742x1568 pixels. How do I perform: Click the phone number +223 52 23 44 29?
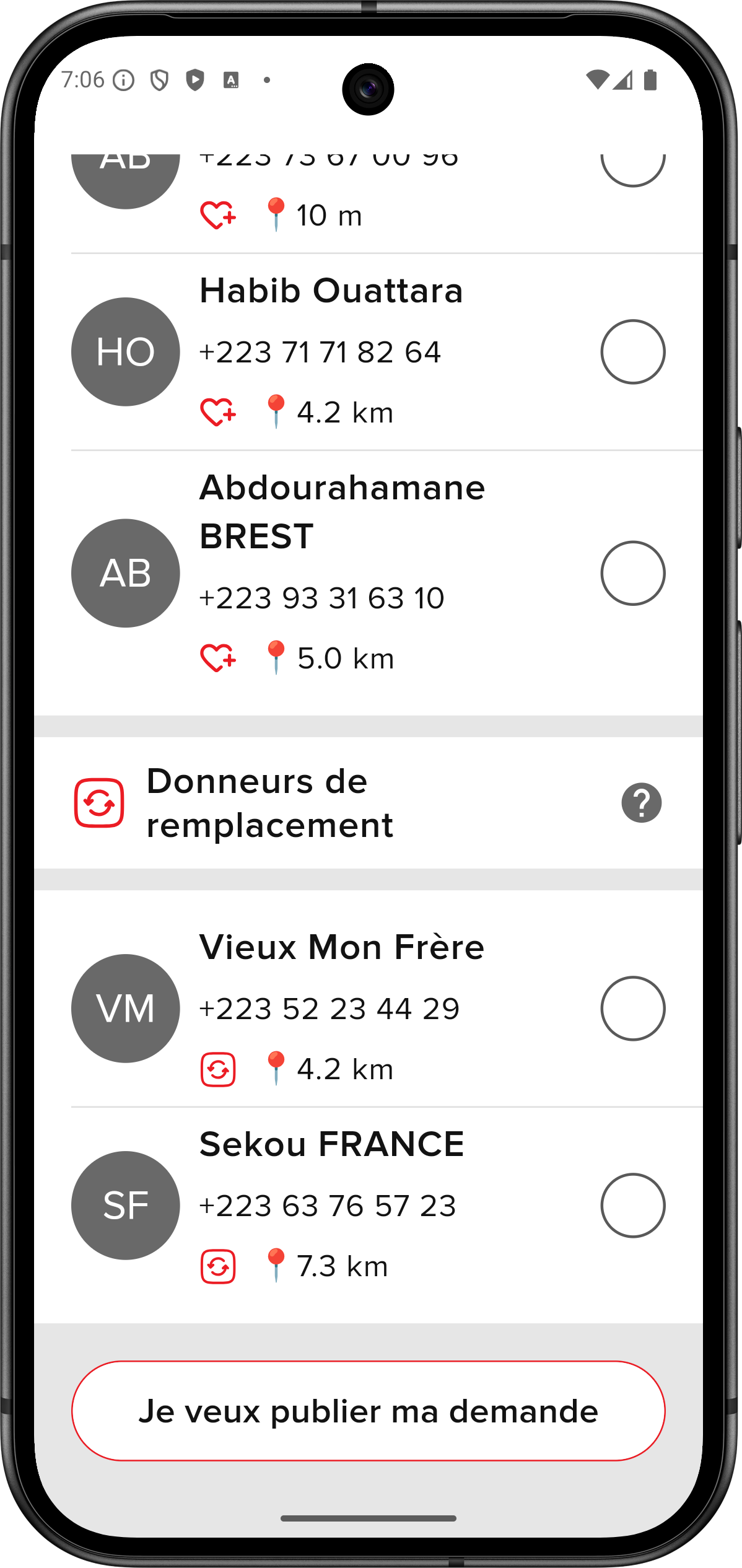point(328,1009)
